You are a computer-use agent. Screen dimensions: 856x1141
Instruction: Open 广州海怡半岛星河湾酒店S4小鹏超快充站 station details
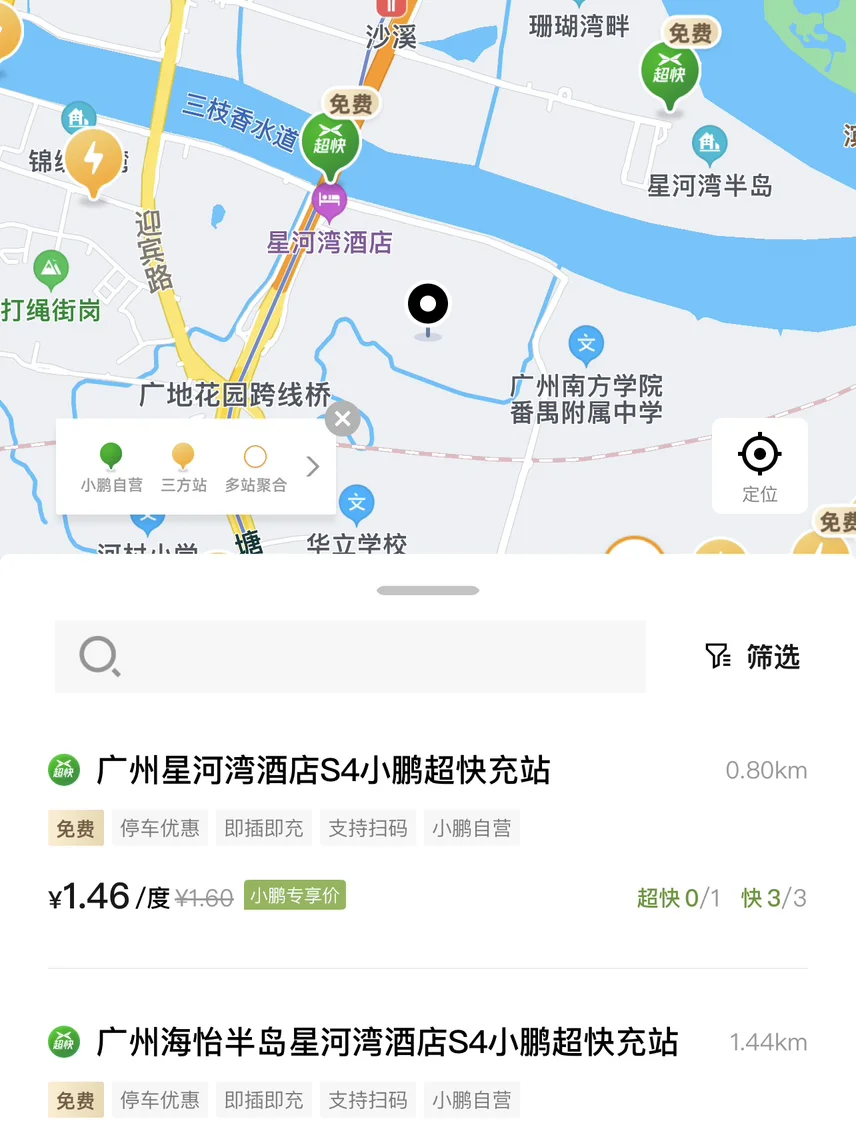[387, 1043]
